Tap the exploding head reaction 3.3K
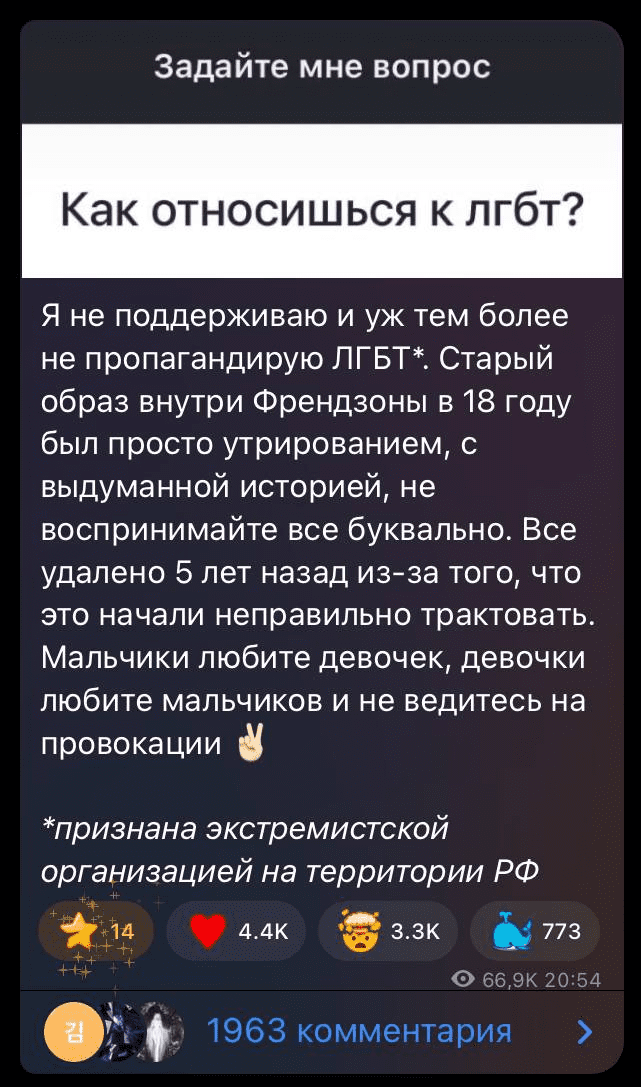The height and width of the screenshot is (1087, 641). pyautogui.click(x=386, y=931)
